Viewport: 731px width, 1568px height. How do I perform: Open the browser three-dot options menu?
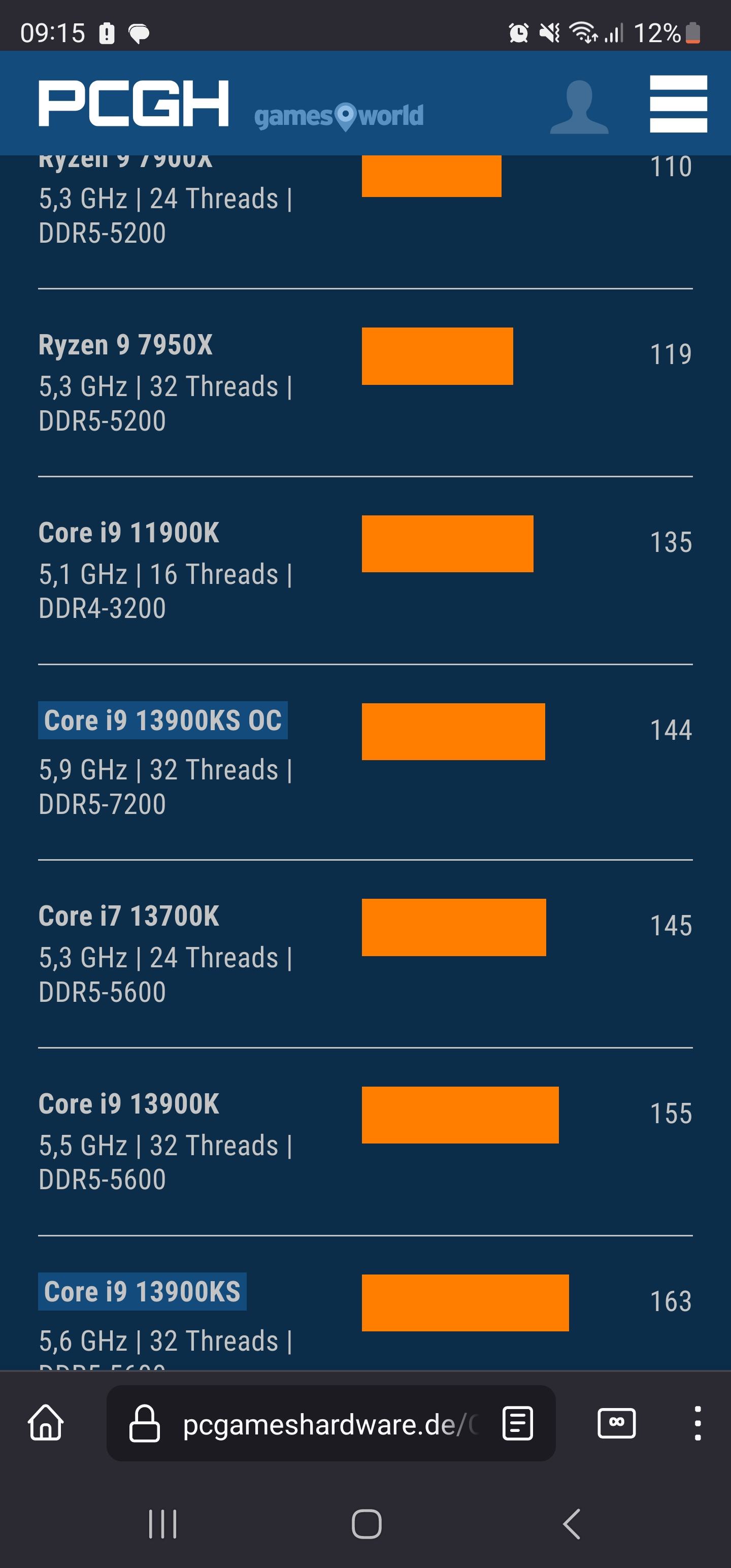coord(697,1423)
